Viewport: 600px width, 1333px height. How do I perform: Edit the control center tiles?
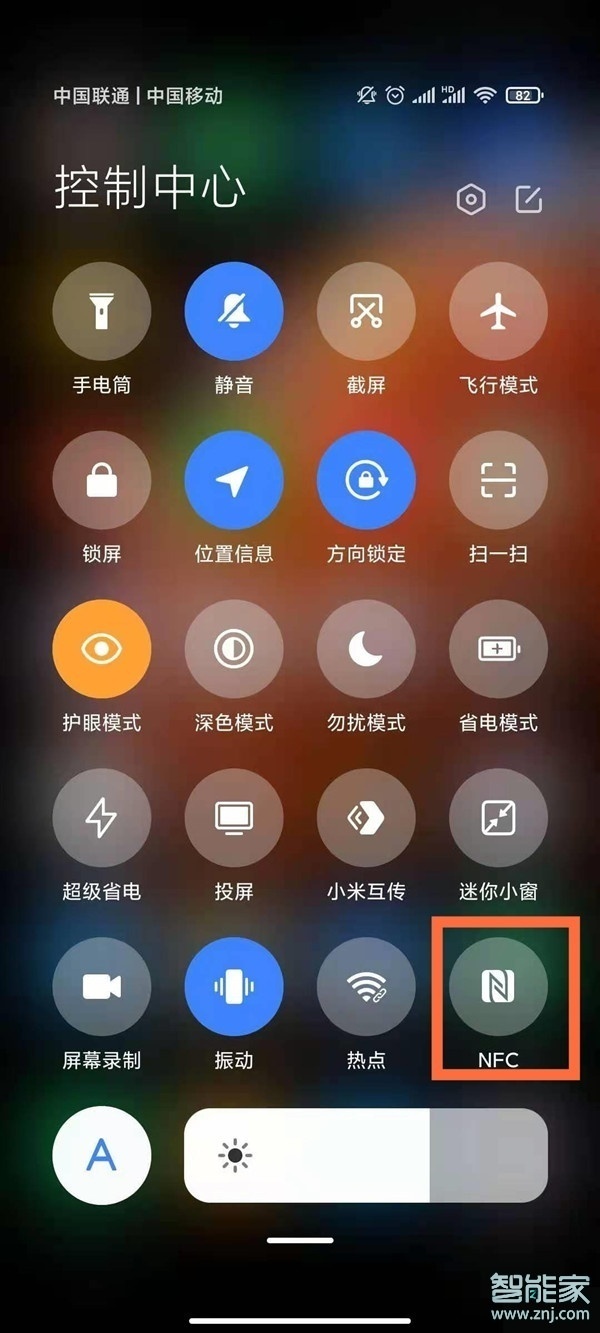[528, 199]
